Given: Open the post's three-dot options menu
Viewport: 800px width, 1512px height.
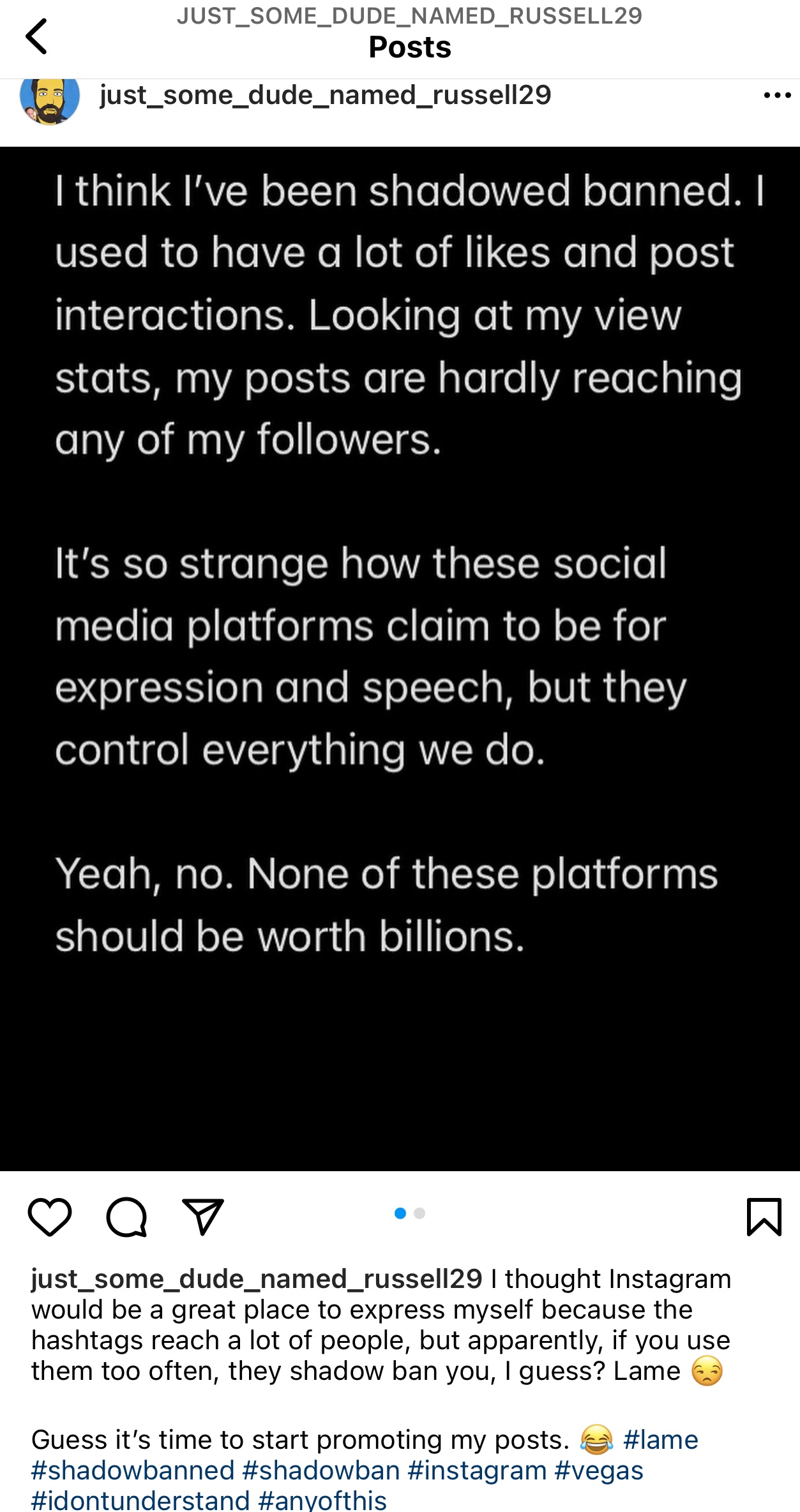Looking at the screenshot, I should coord(777,96).
